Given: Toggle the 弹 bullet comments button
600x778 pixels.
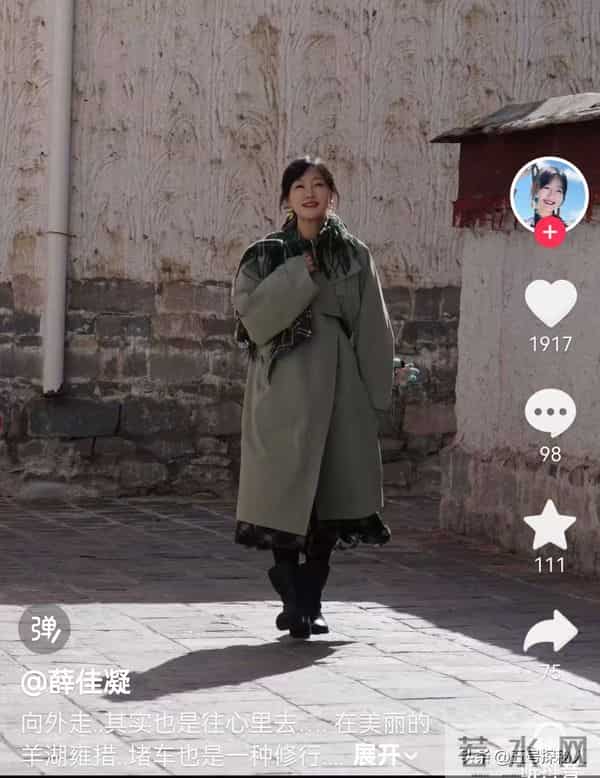Looking at the screenshot, I should pos(44,629).
